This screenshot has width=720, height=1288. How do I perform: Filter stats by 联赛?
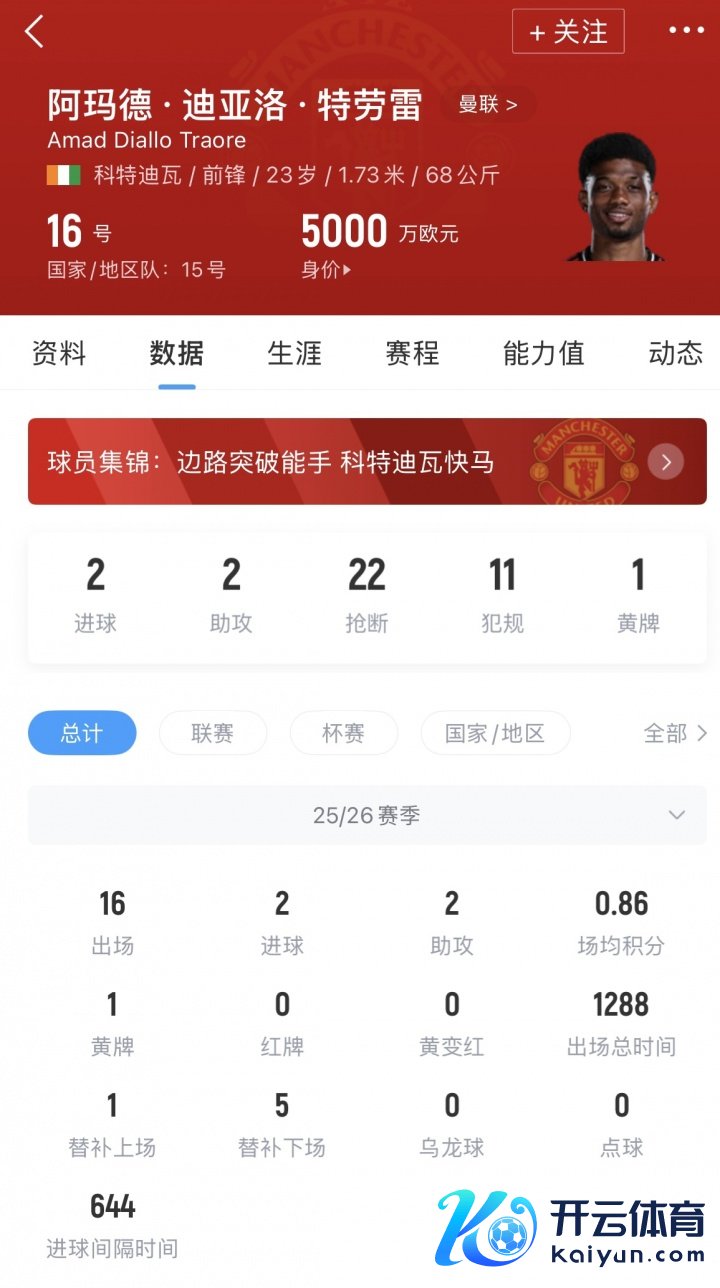[x=212, y=733]
